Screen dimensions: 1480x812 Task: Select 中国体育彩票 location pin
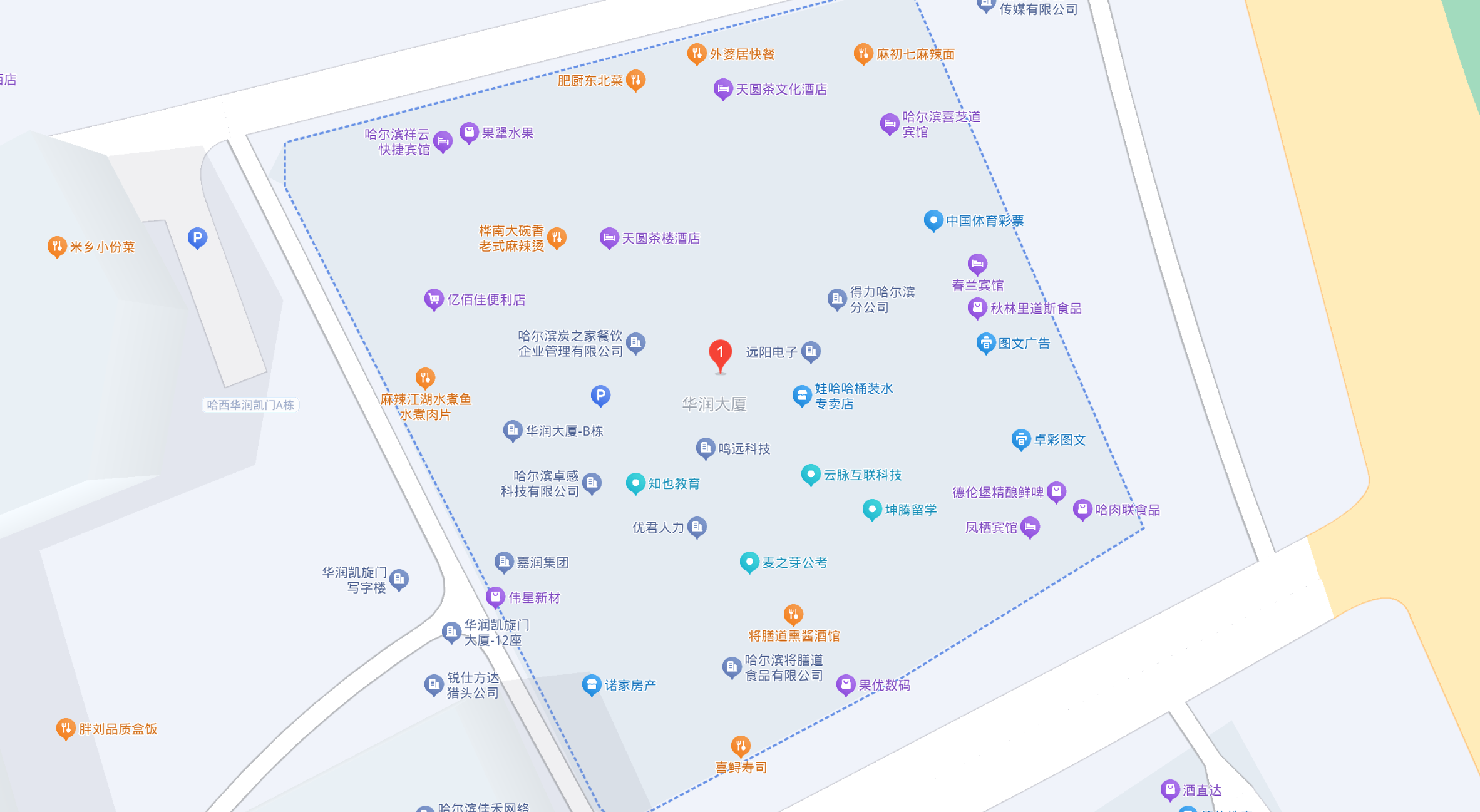pos(933,220)
